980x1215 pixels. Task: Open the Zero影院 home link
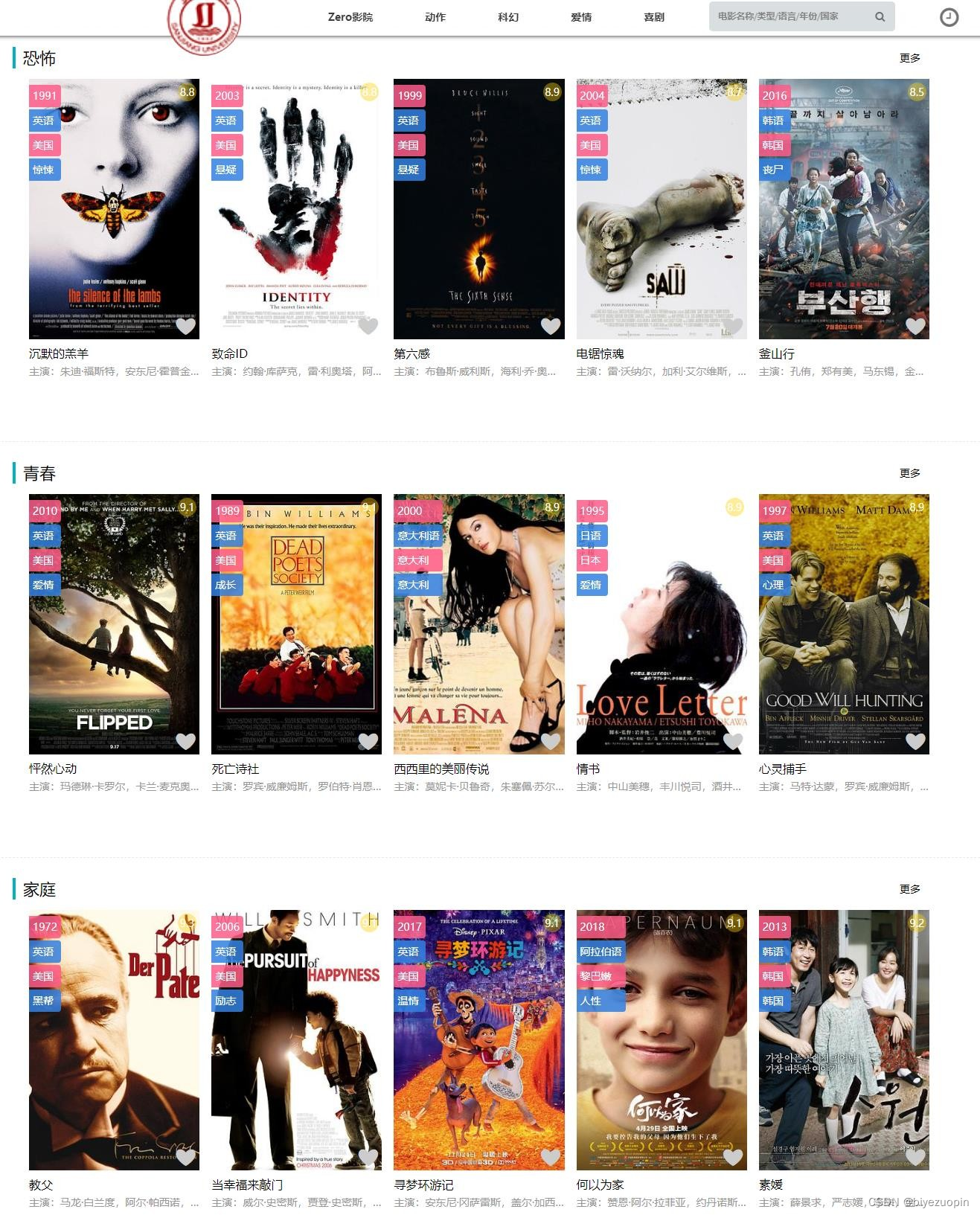tap(350, 16)
